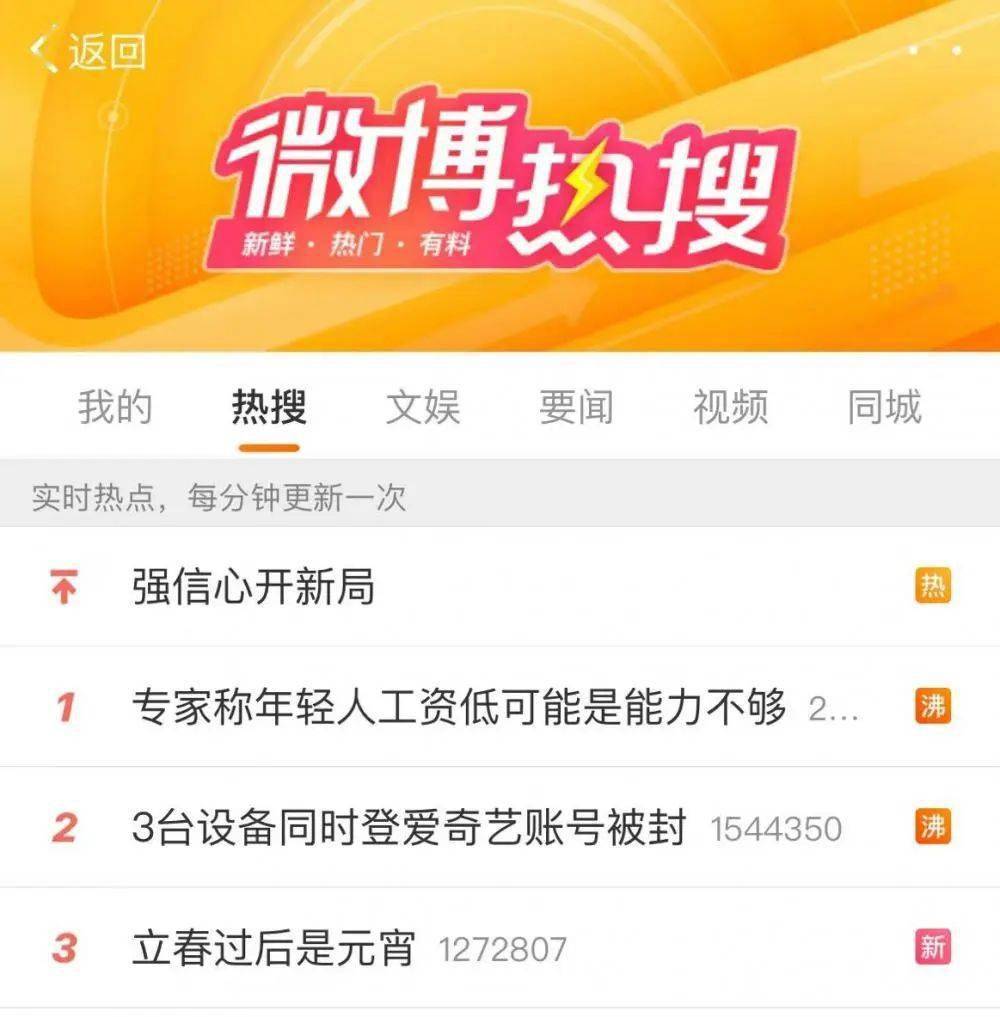The image size is (1000, 1017).
Task: Open the 要闻 tab
Action: coord(577,408)
